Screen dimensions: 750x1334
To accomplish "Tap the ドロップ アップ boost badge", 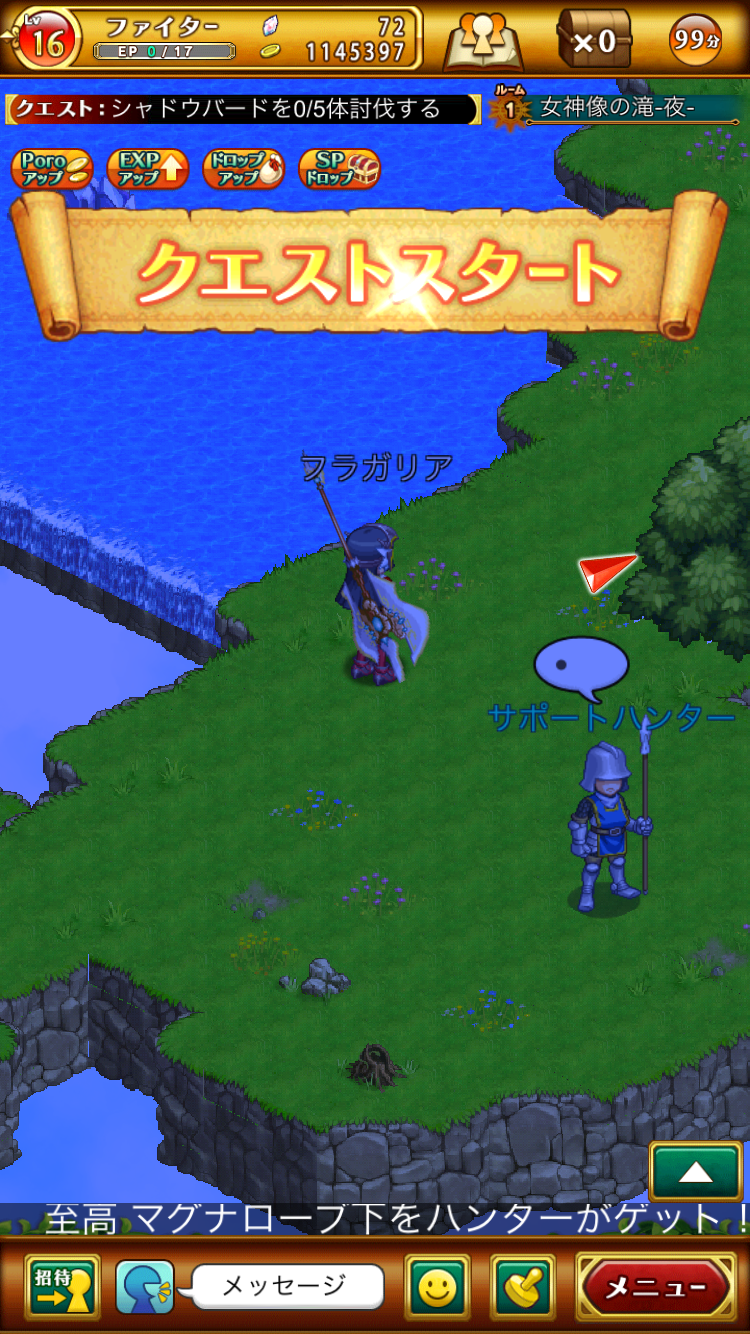I will pos(243,169).
